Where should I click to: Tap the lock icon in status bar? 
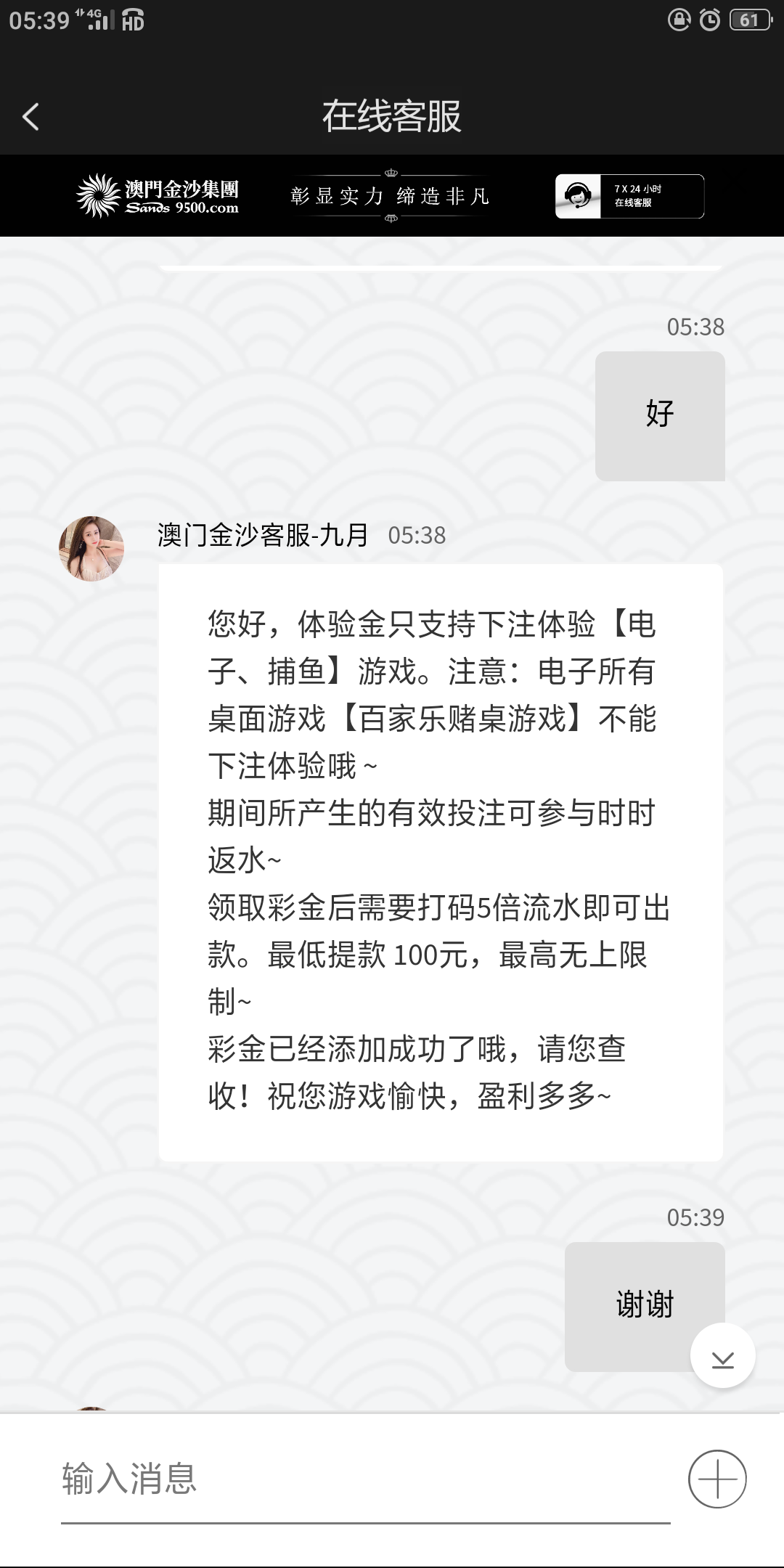pyautogui.click(x=680, y=20)
